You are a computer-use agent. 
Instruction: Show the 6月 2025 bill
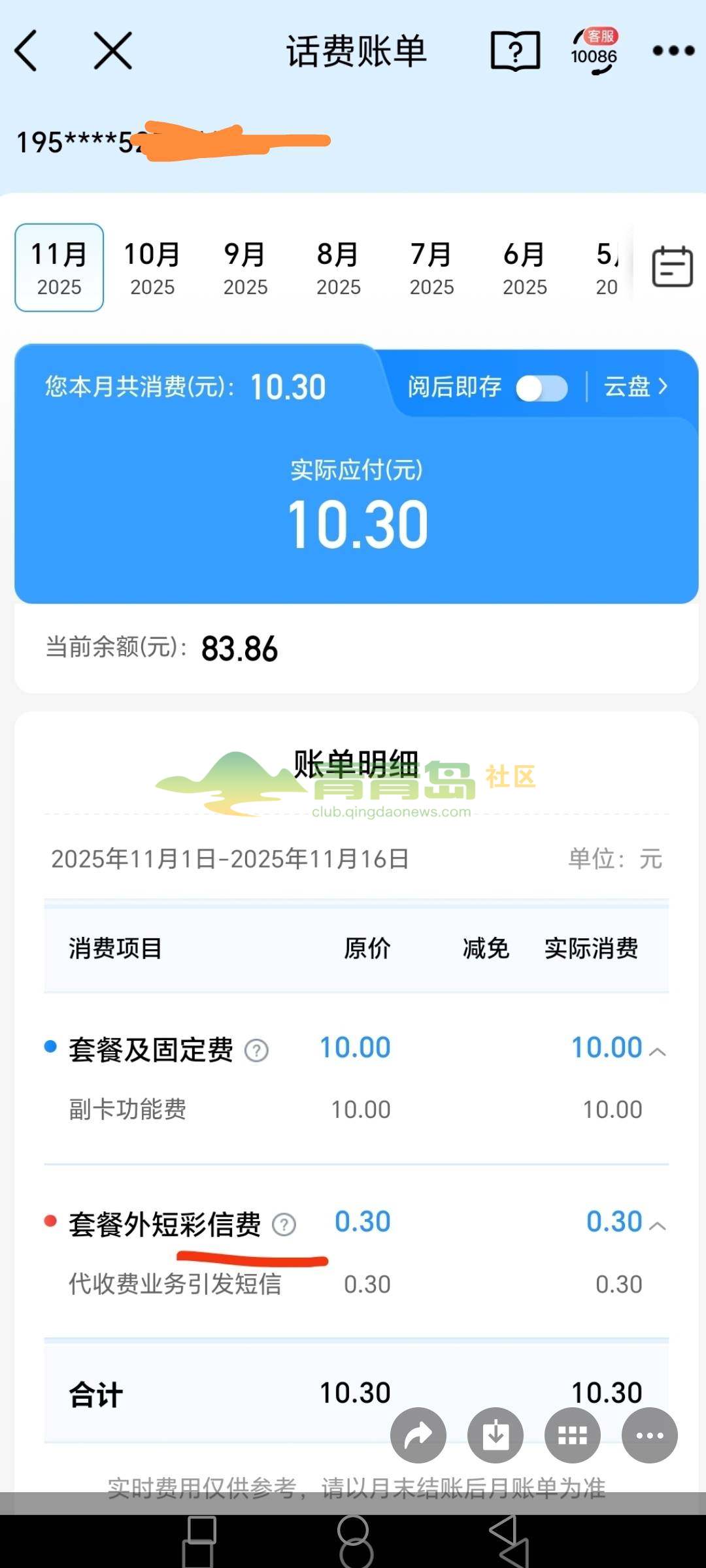[524, 268]
